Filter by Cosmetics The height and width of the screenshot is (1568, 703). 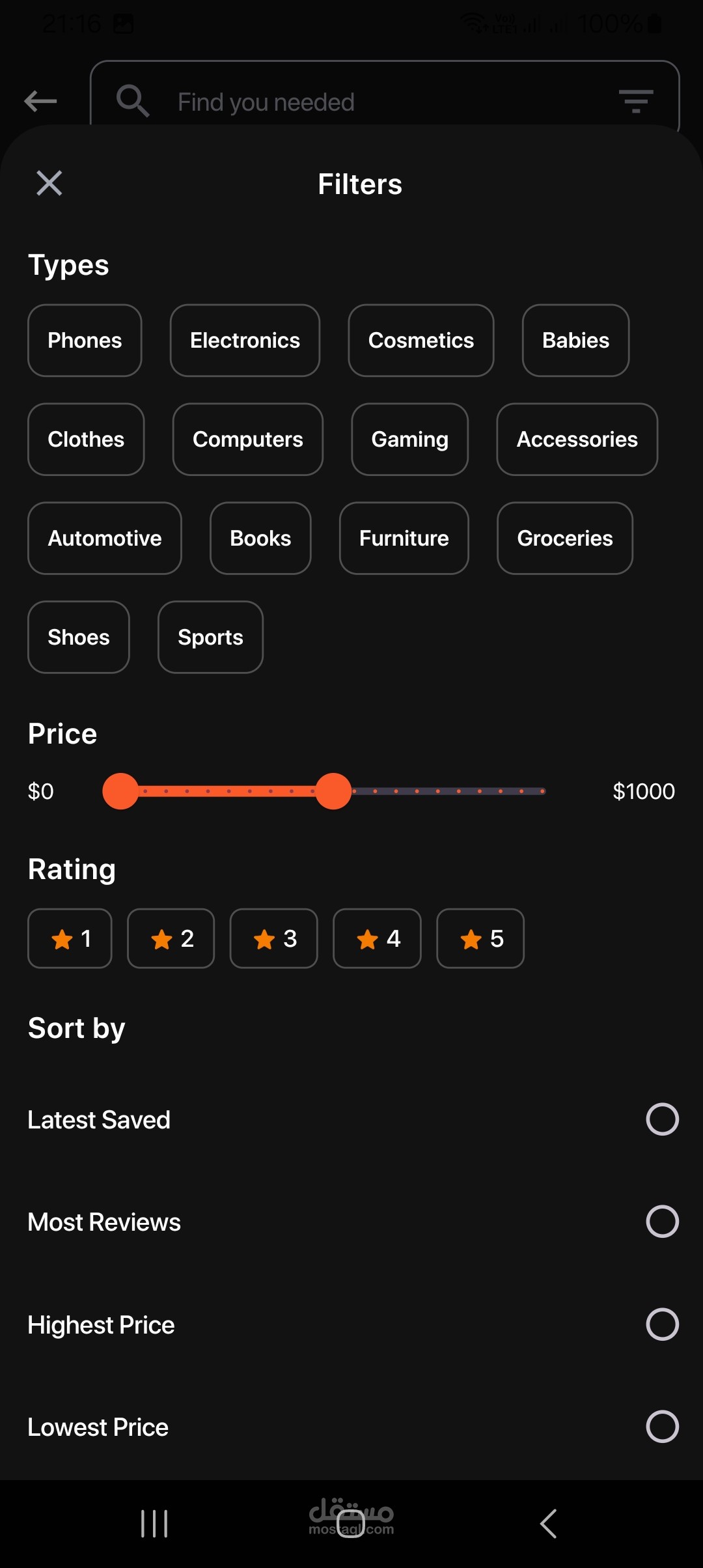pyautogui.click(x=421, y=341)
